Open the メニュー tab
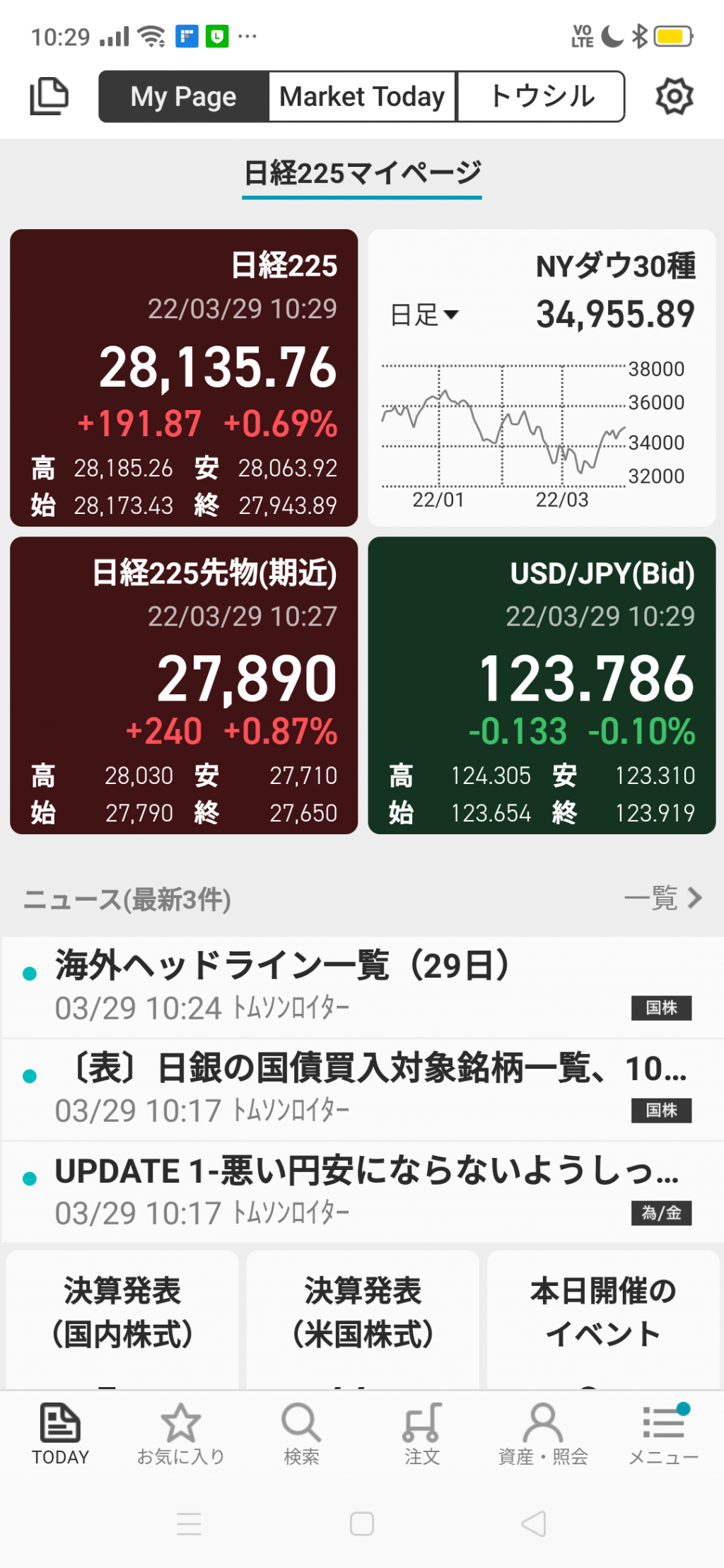The image size is (724, 1568). click(663, 1434)
